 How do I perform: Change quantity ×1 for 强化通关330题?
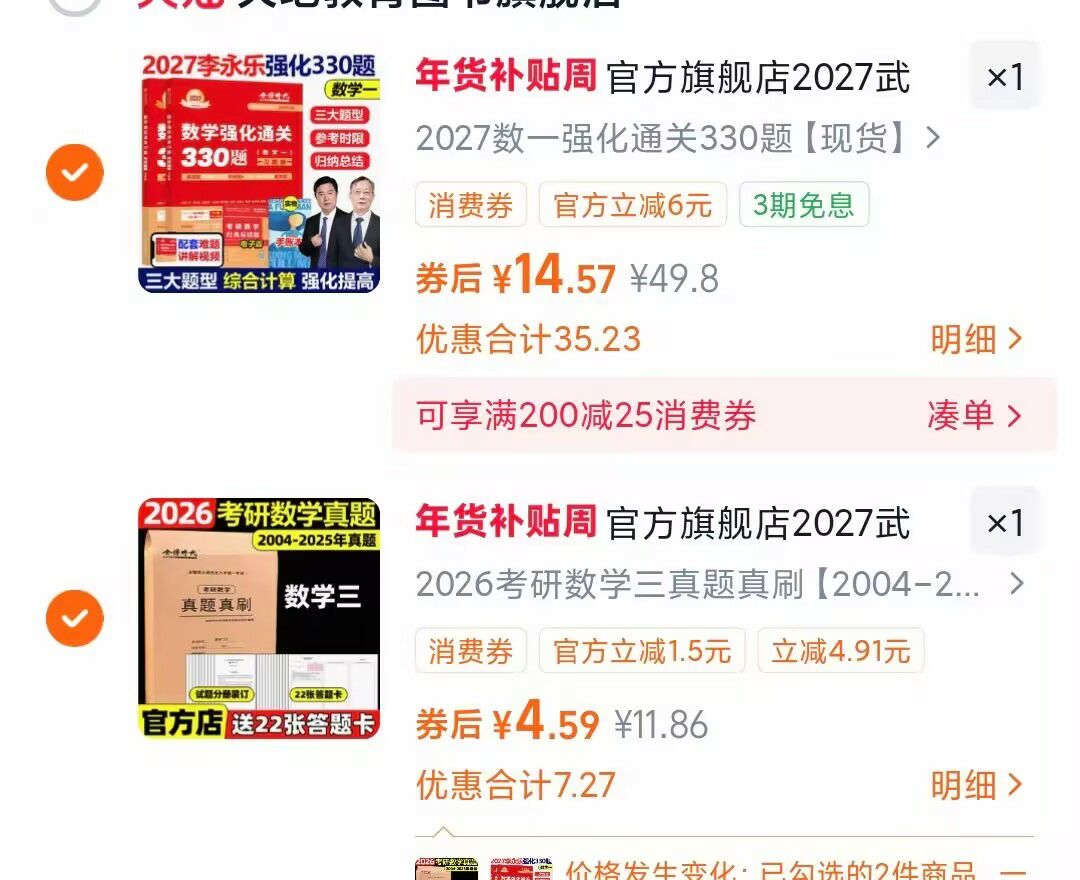[x=1005, y=76]
